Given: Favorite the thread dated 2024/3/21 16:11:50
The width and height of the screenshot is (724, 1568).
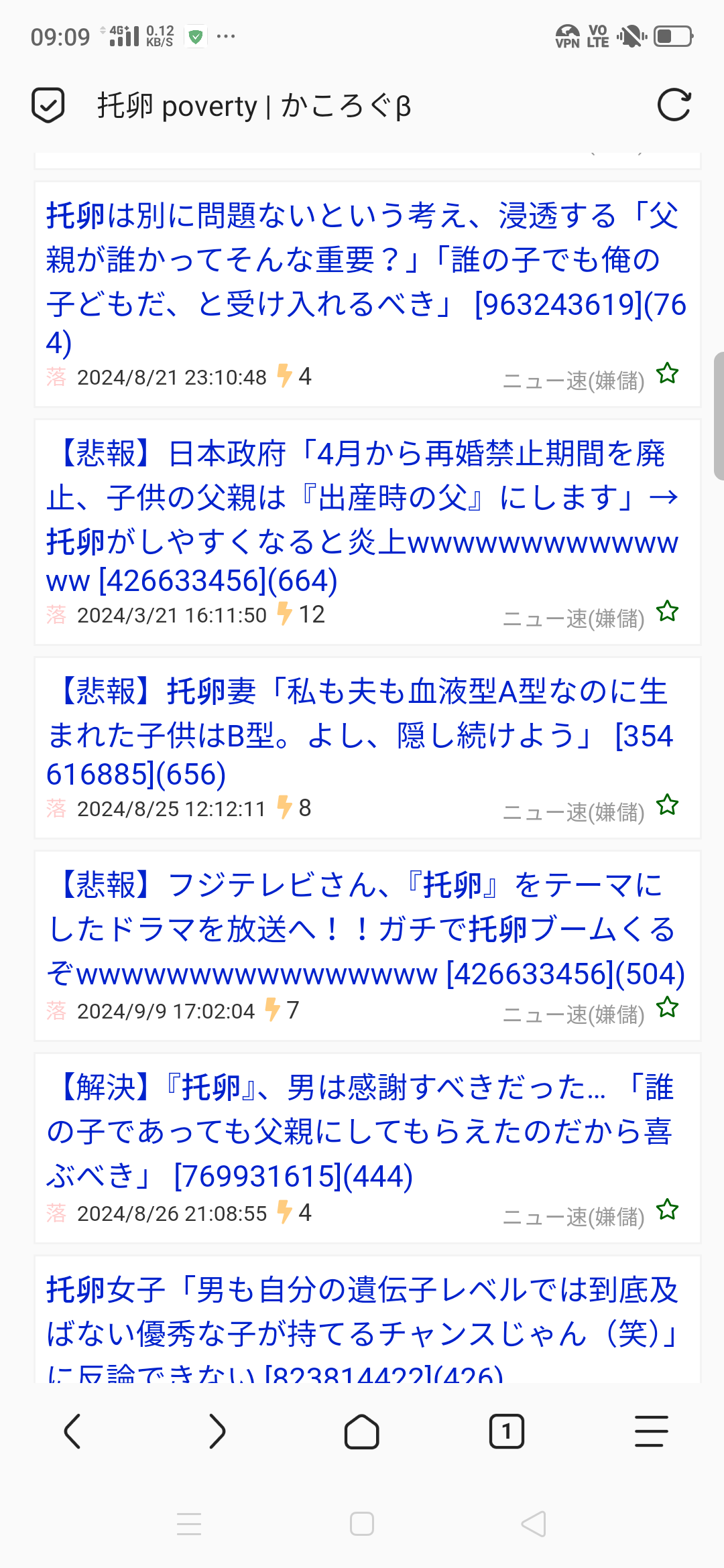Looking at the screenshot, I should (x=667, y=611).
